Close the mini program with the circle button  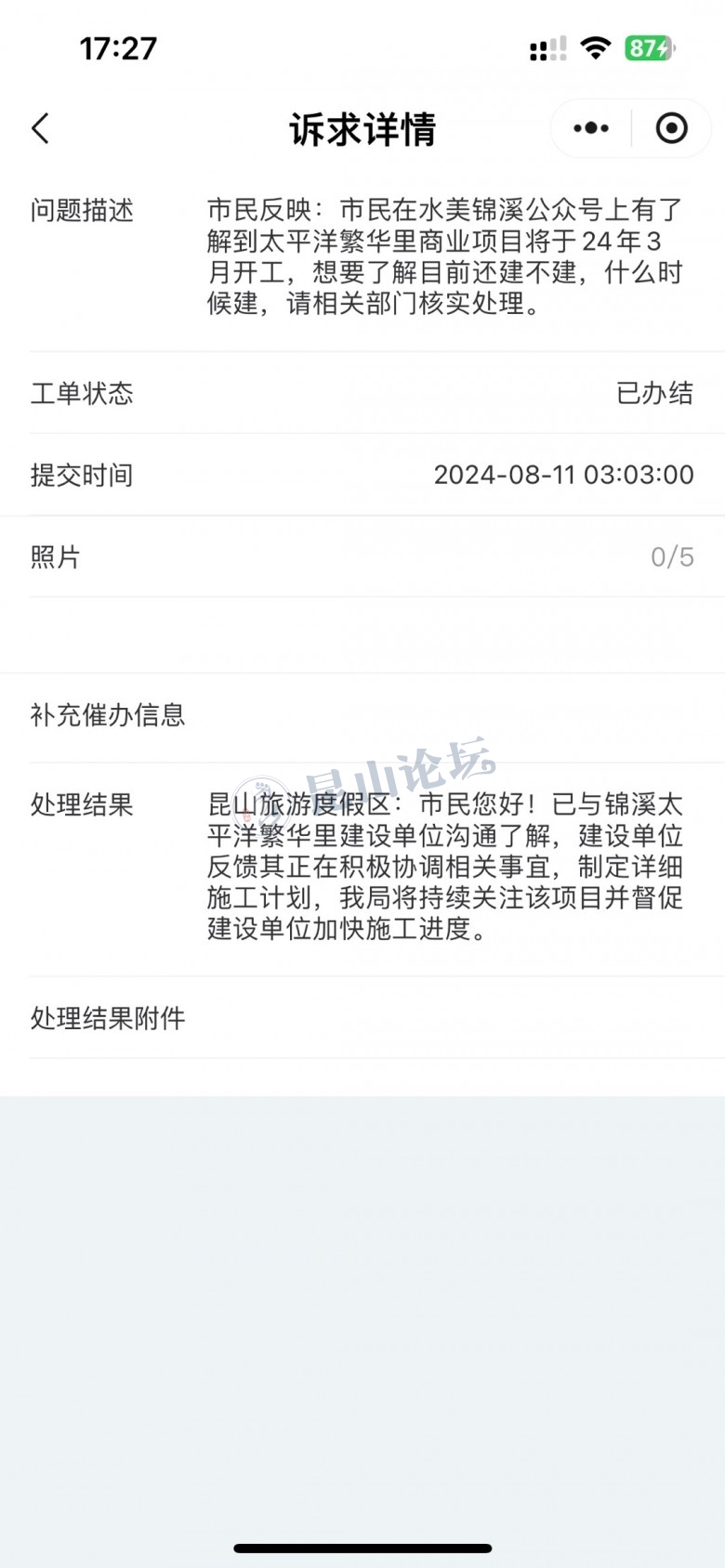click(671, 128)
